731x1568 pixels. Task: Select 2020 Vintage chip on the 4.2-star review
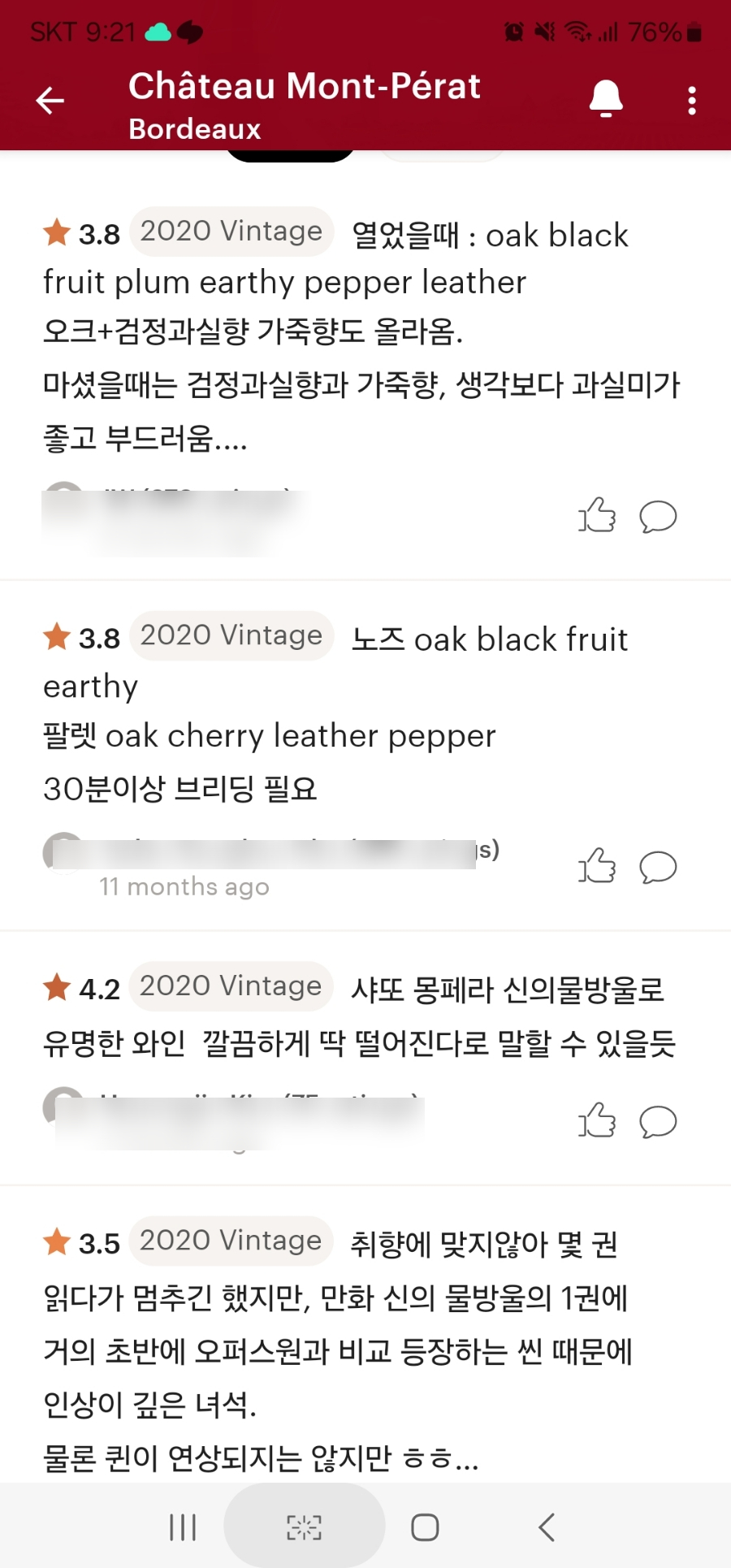231,986
